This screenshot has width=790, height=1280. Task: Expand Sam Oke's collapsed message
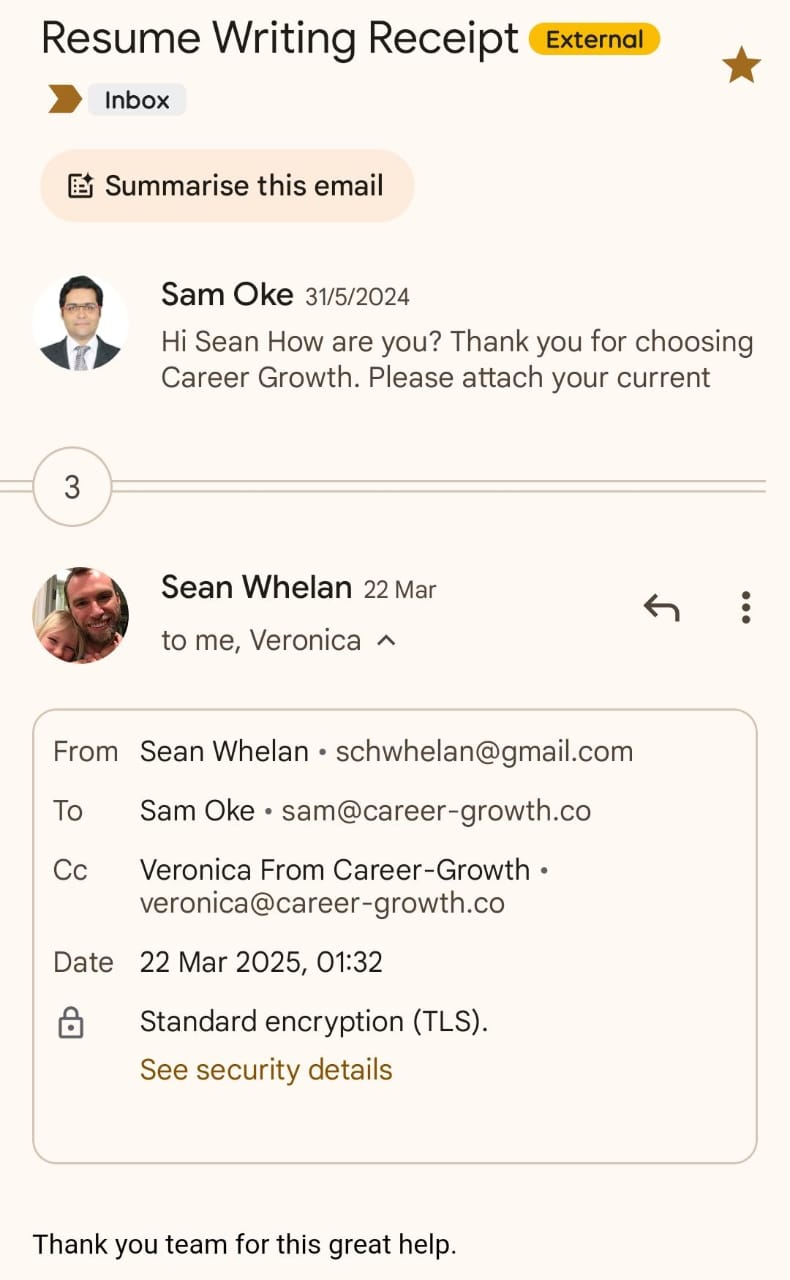click(x=456, y=340)
